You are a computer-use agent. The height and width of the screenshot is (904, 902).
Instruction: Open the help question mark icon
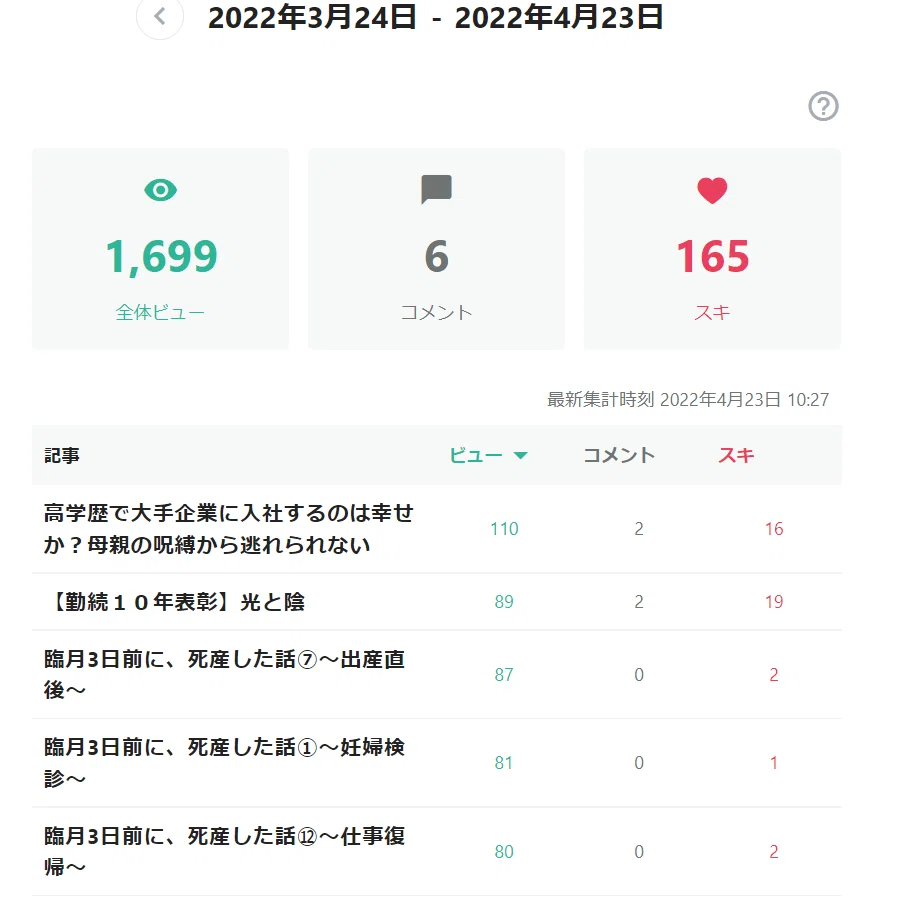[x=823, y=106]
